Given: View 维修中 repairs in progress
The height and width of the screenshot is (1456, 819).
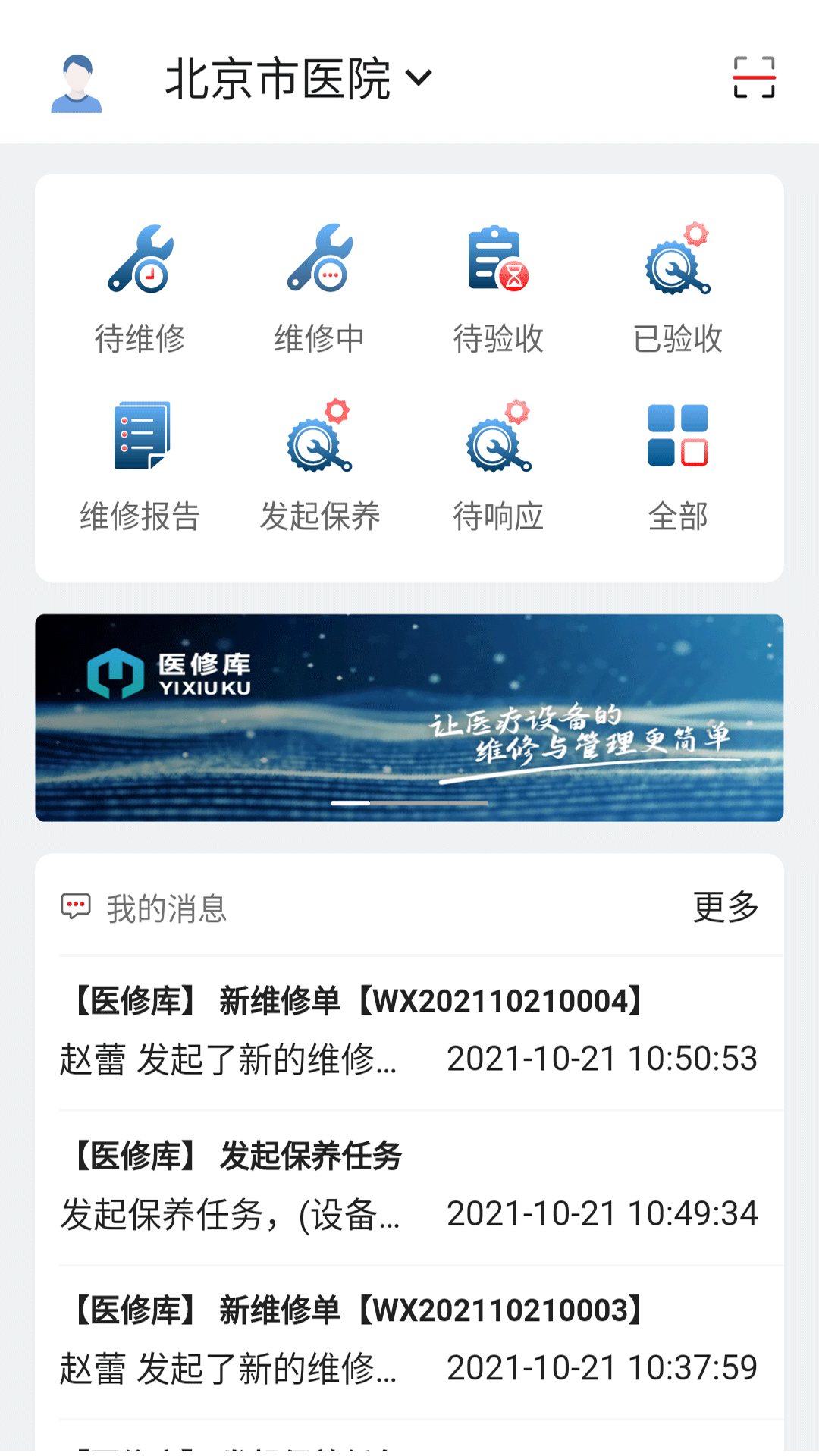Looking at the screenshot, I should [x=319, y=290].
